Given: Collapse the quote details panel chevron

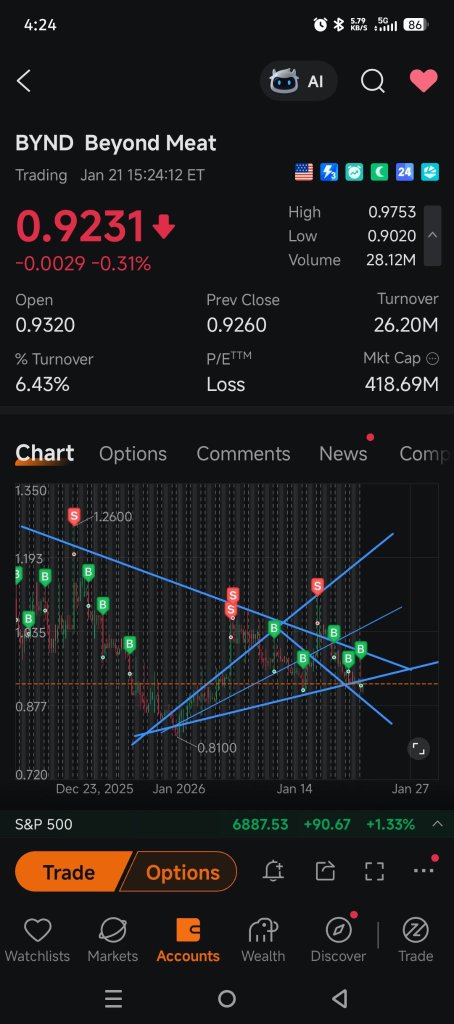Looking at the screenshot, I should [x=432, y=236].
